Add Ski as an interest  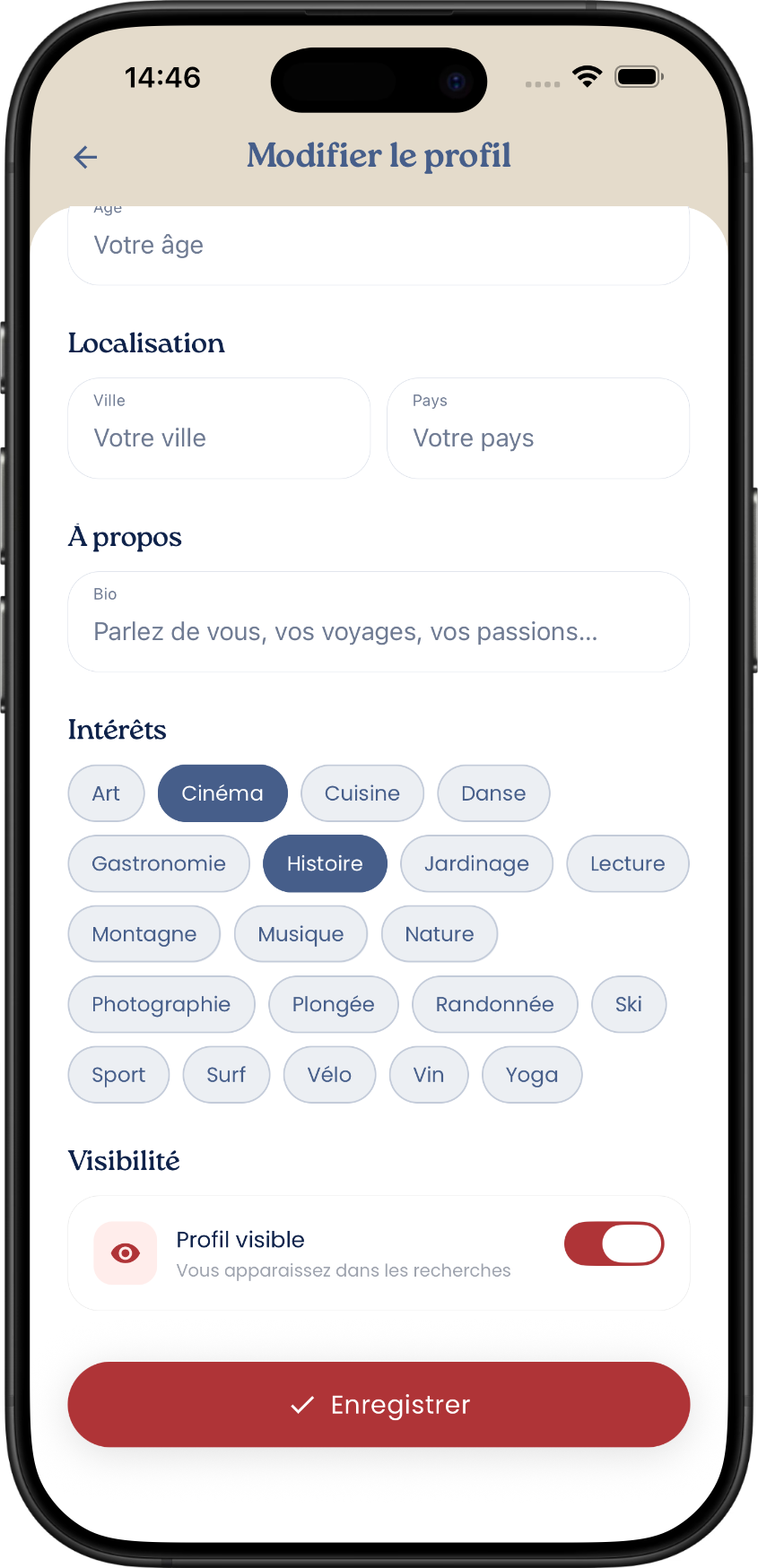pyautogui.click(x=628, y=1004)
